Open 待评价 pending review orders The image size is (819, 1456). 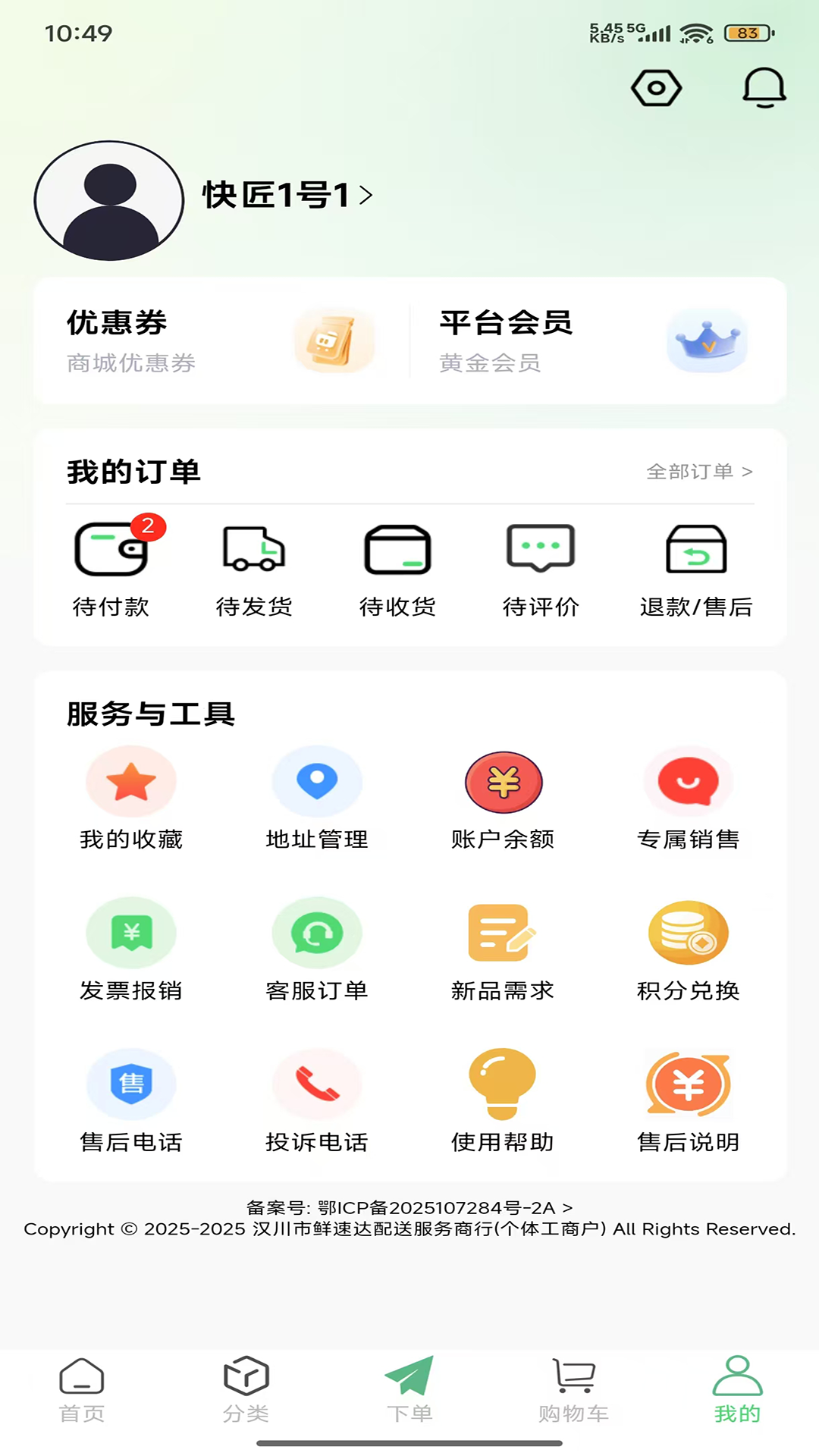pyautogui.click(x=541, y=569)
